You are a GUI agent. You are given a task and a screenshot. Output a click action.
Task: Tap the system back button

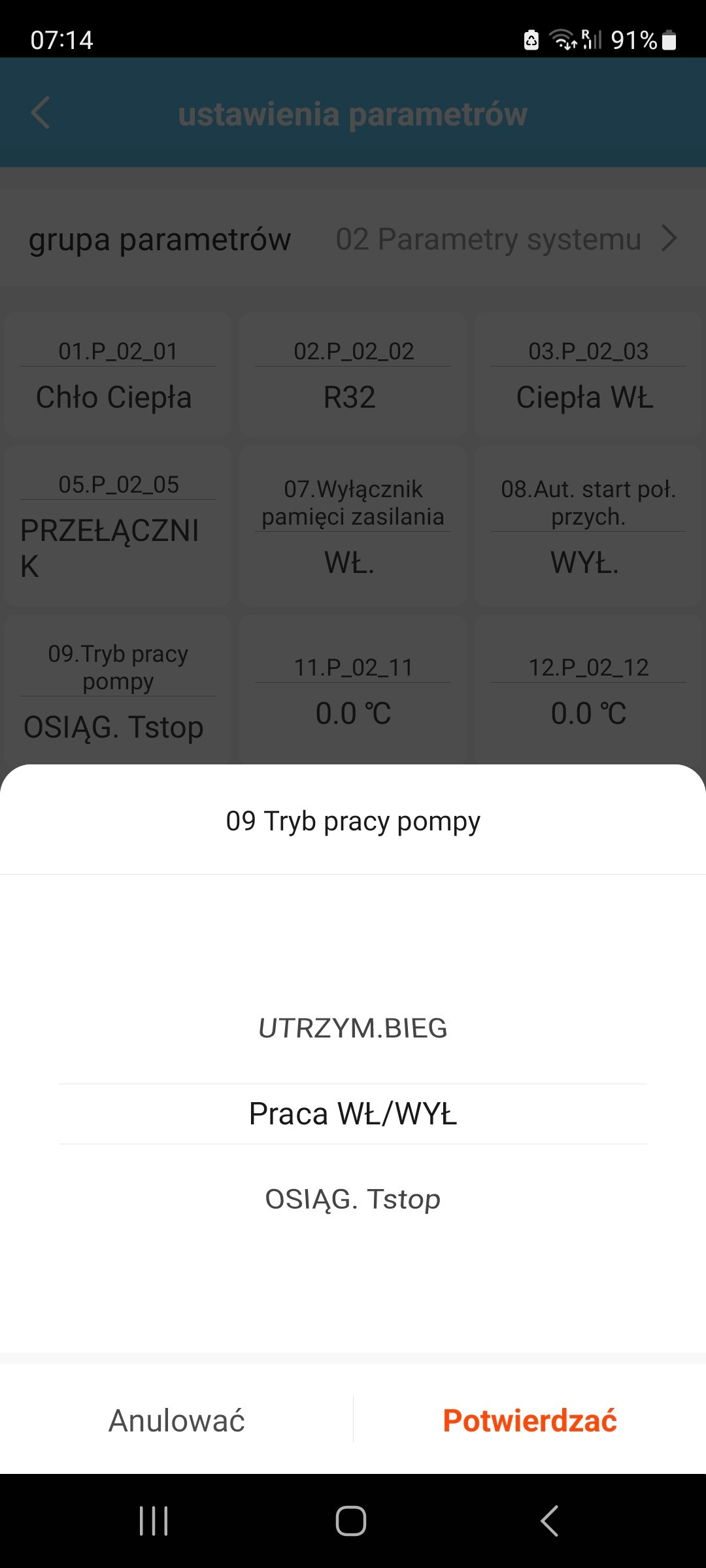click(x=550, y=1521)
